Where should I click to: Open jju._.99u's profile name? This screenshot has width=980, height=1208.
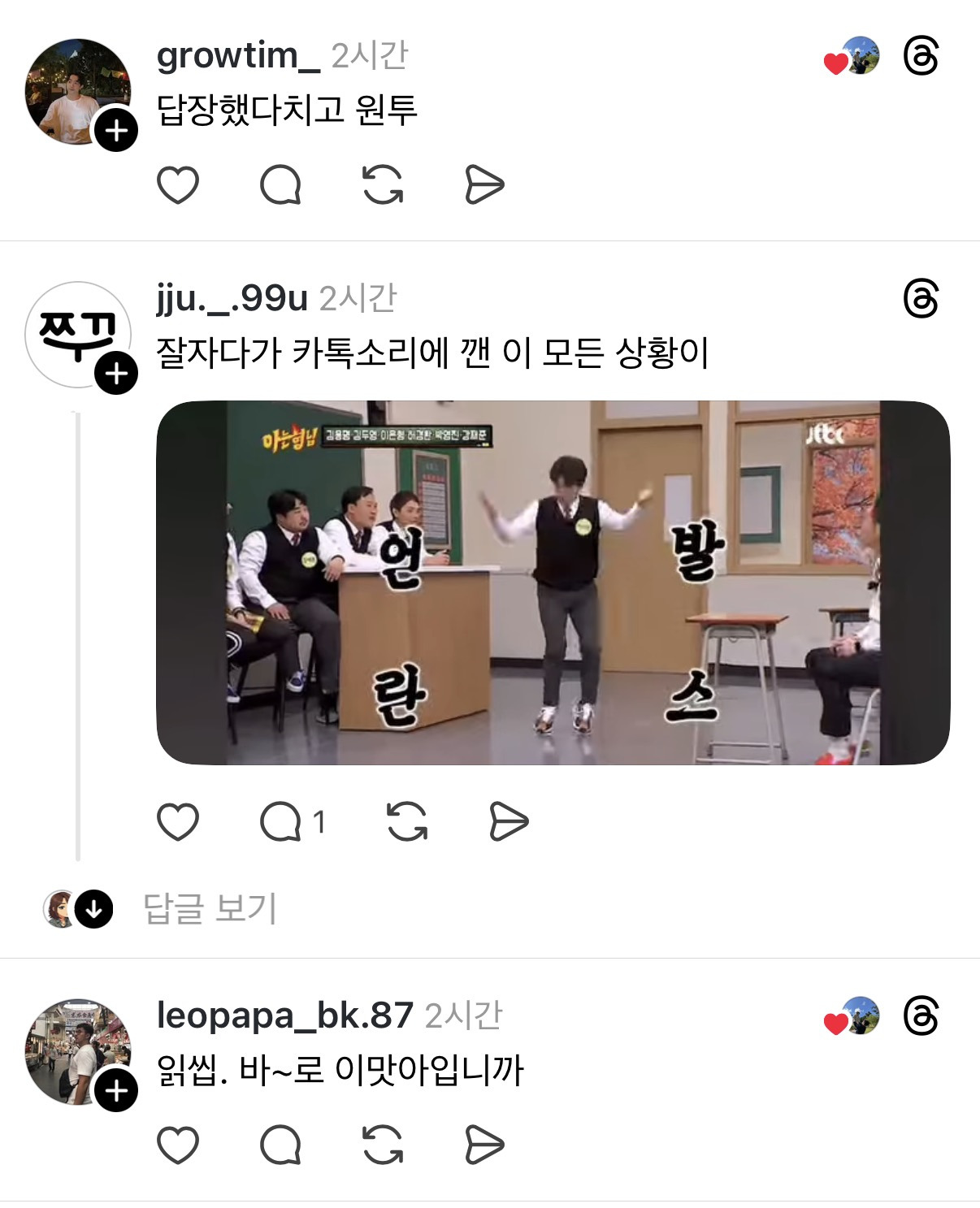click(x=232, y=299)
